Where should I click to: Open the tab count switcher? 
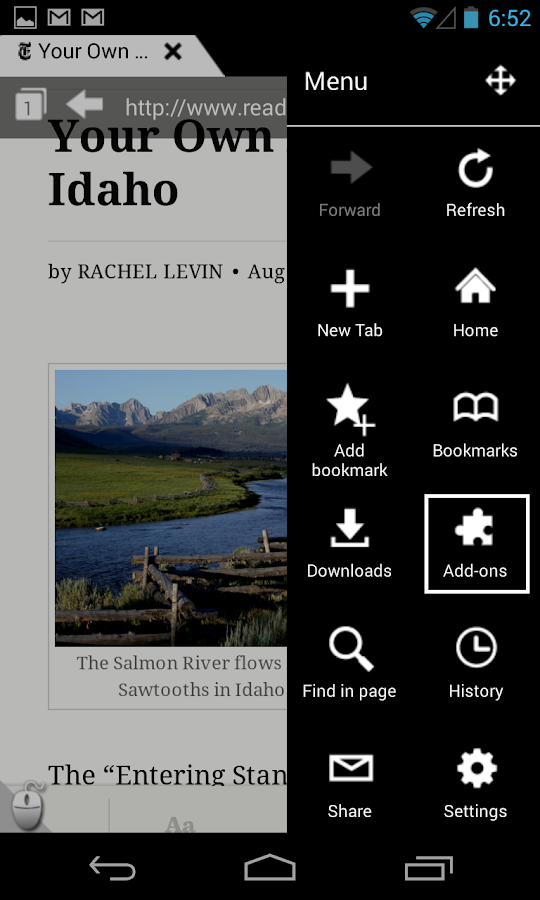point(29,105)
